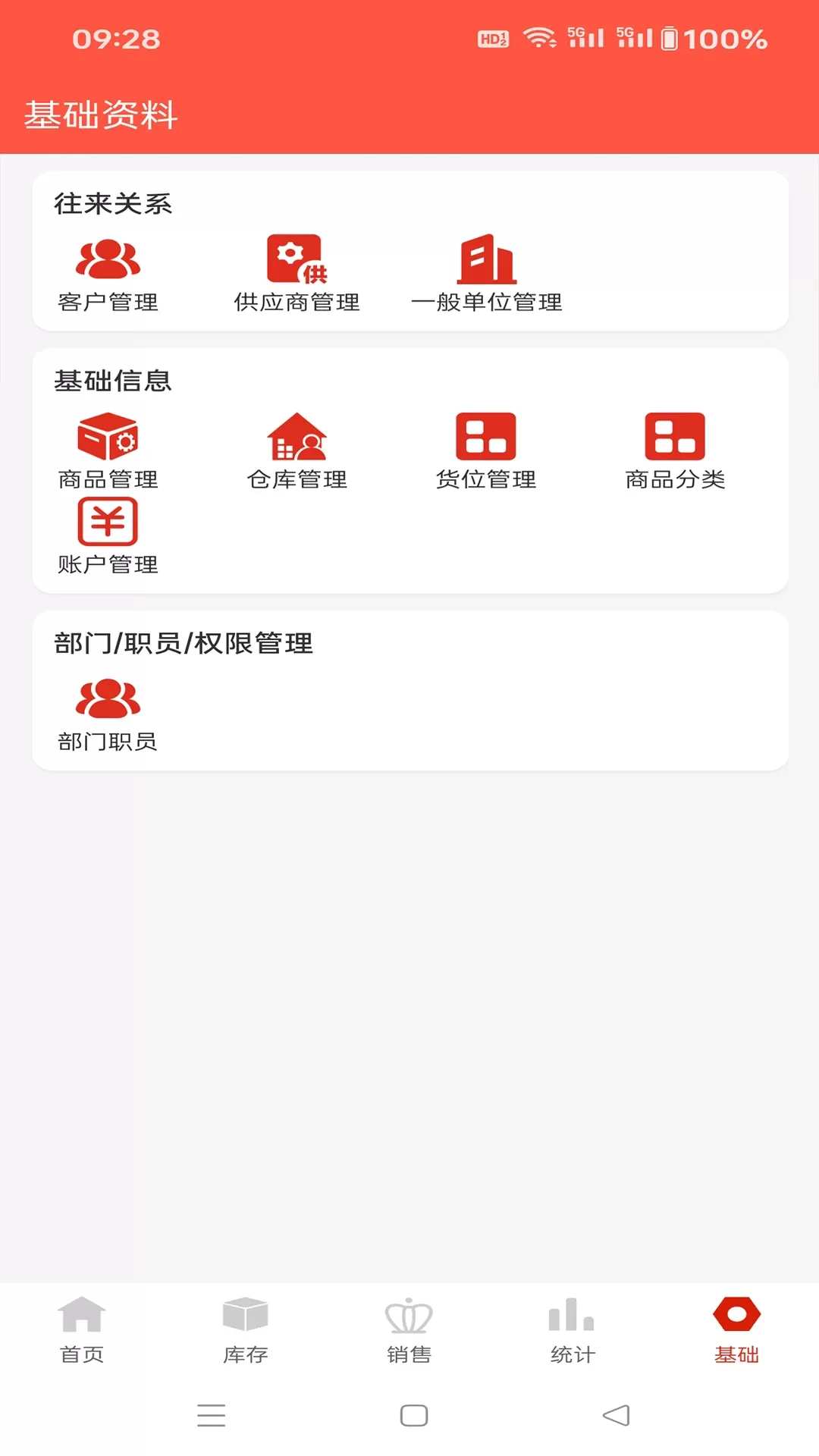Open 商品分类 product categories
819x1456 pixels.
[x=675, y=452]
